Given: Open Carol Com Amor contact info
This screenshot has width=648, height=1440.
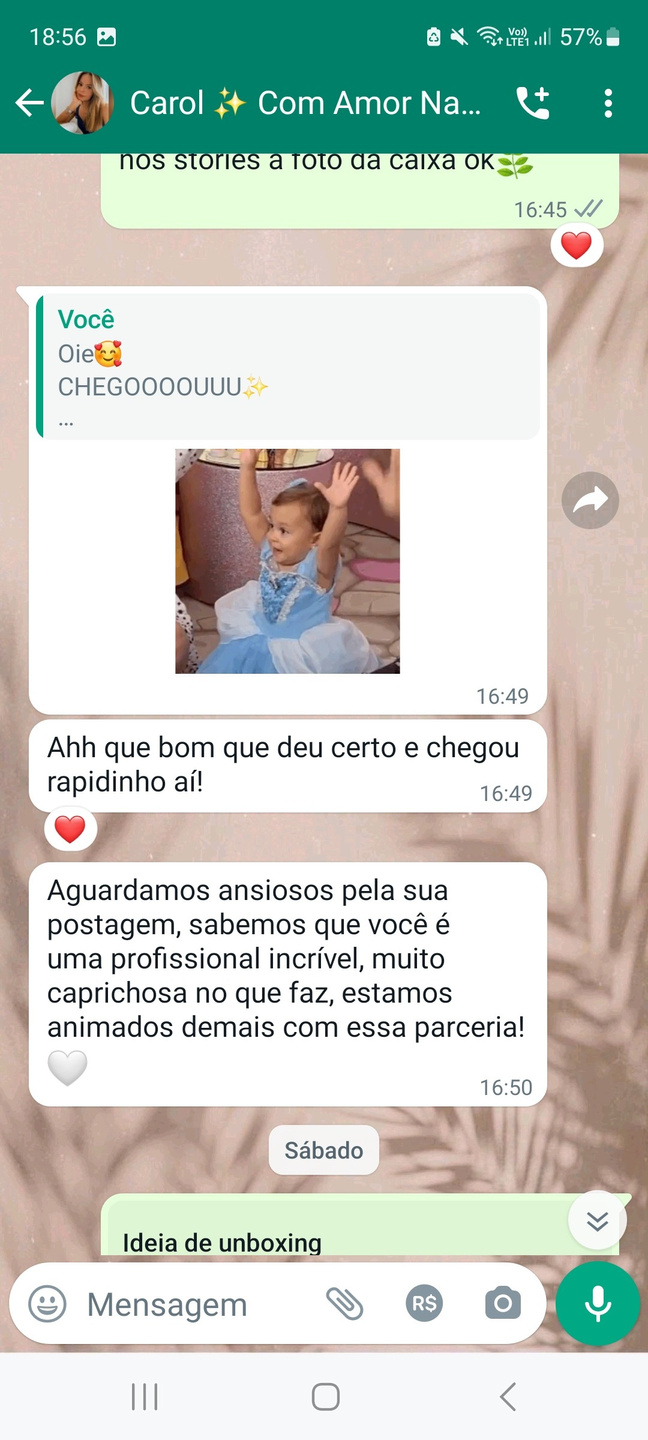Looking at the screenshot, I should [305, 103].
